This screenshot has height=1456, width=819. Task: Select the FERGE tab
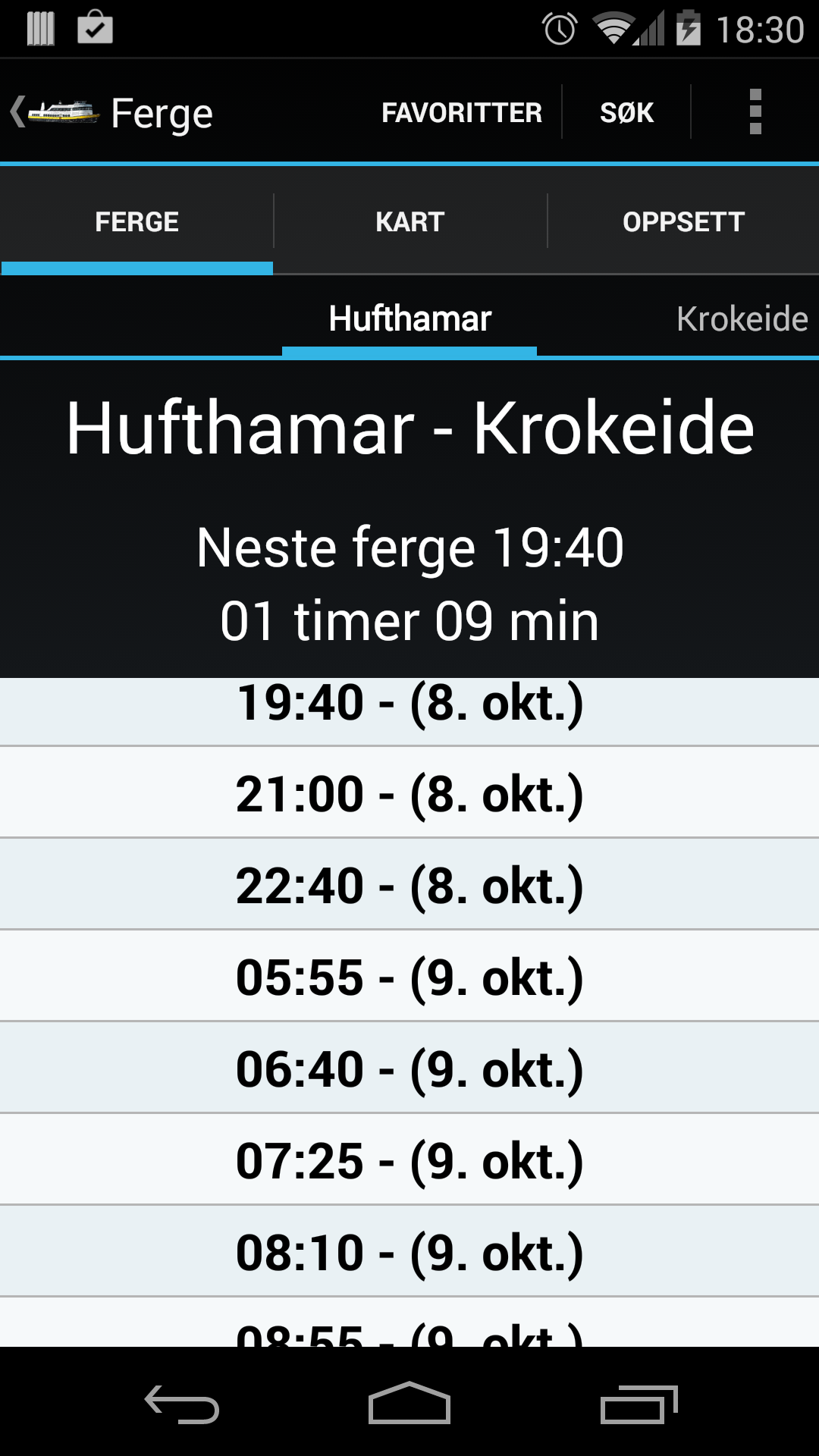[x=136, y=221]
